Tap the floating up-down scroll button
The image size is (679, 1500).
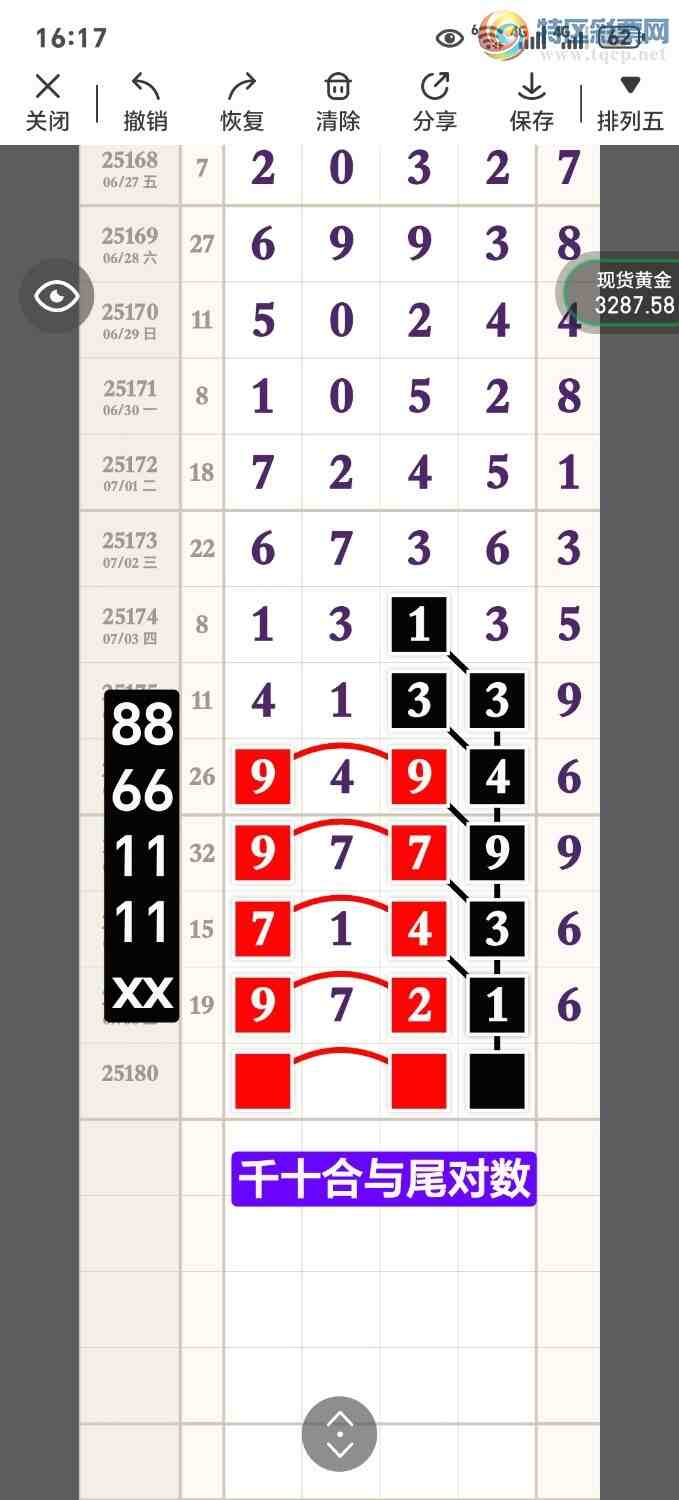point(339,1434)
